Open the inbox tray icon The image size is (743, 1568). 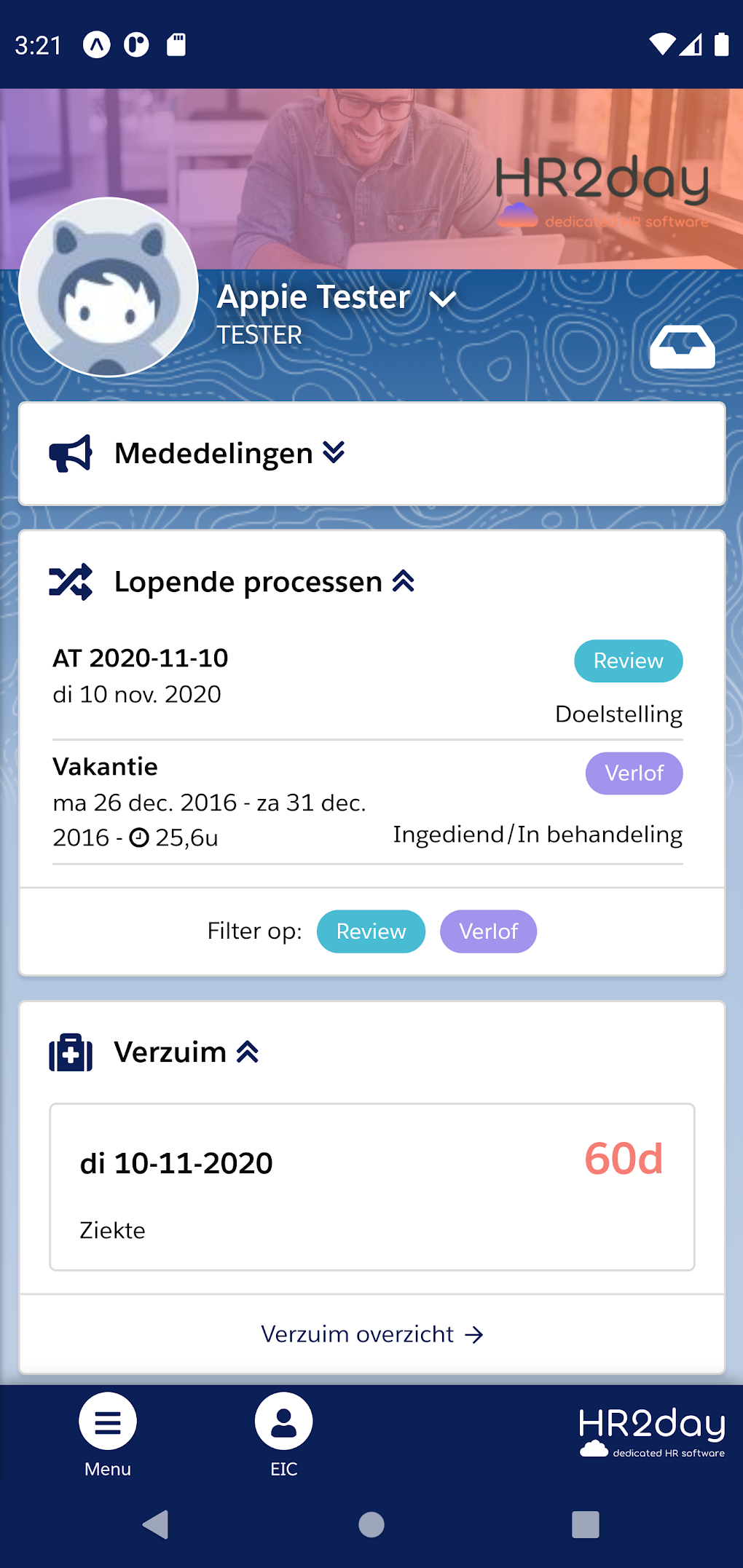pos(682,347)
